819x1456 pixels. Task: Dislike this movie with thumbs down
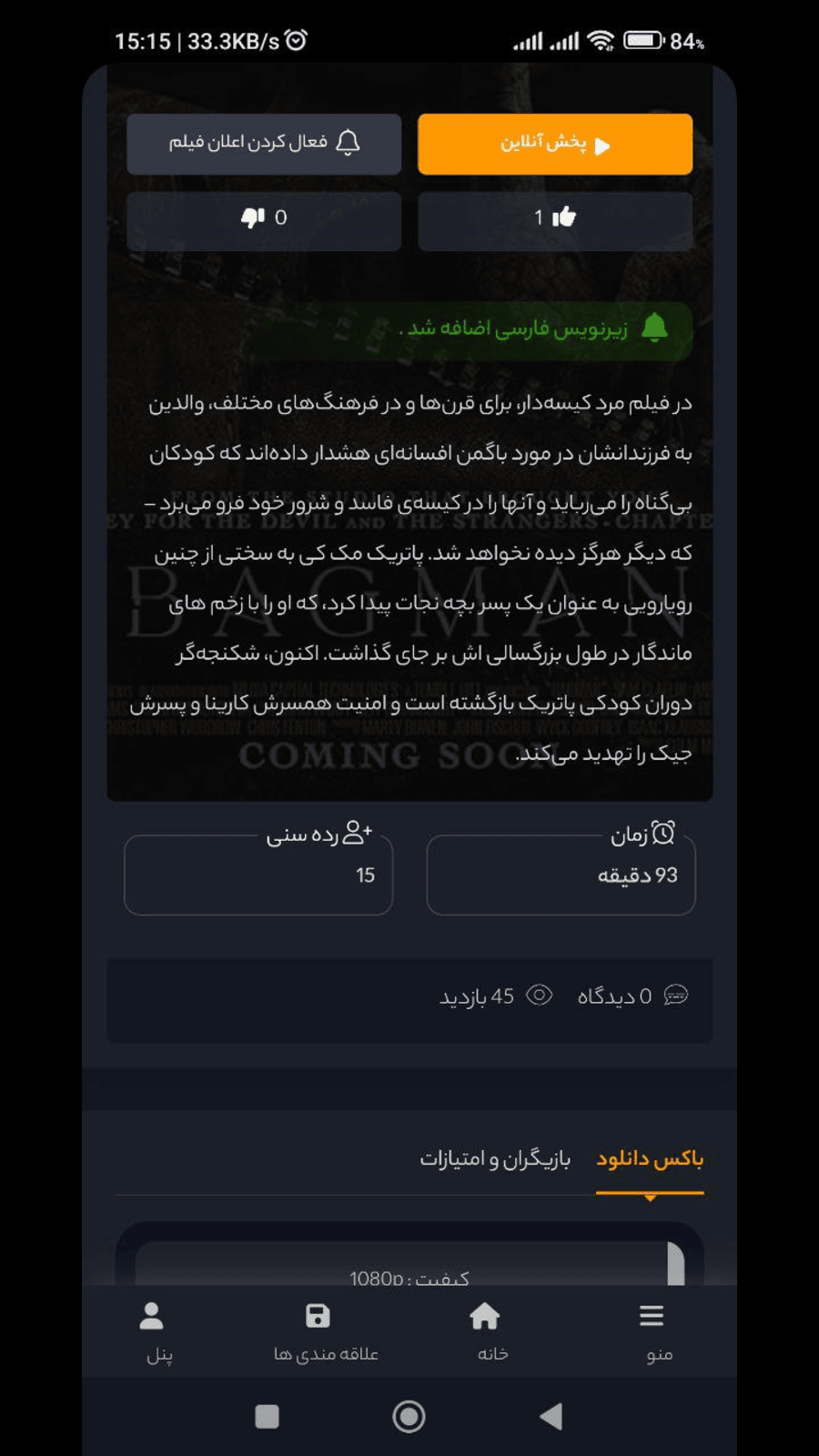click(x=264, y=218)
